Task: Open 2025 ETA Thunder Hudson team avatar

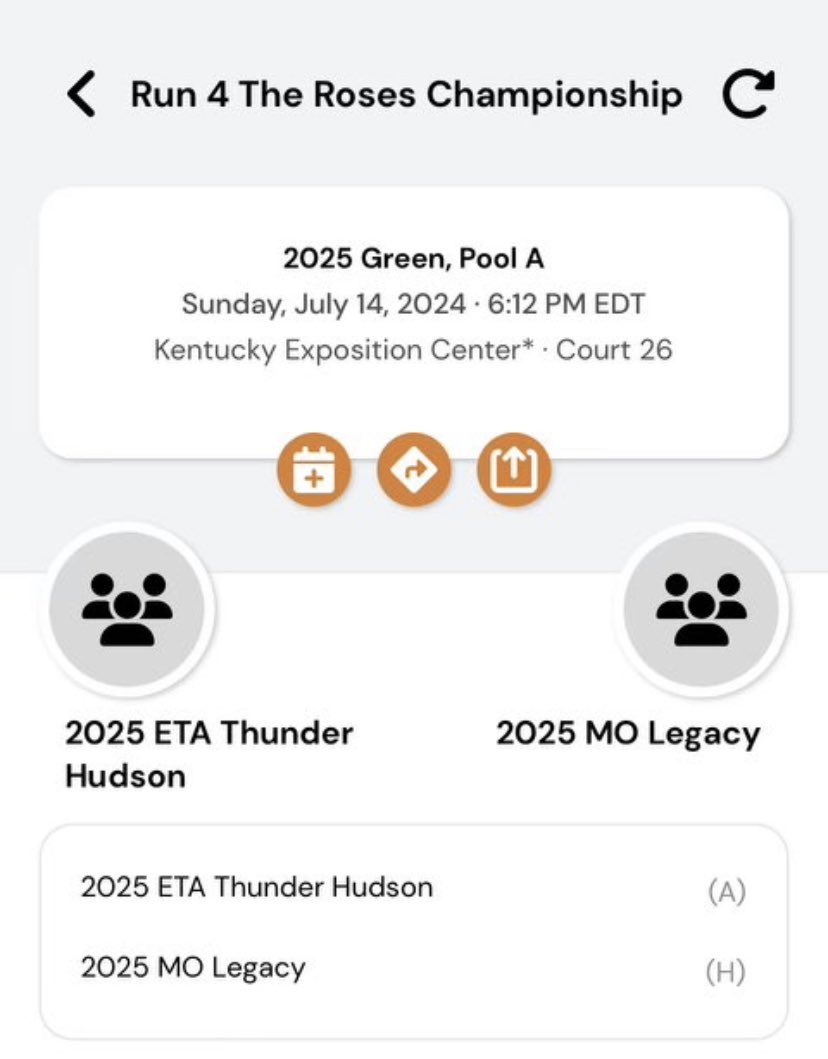Action: 127,606
